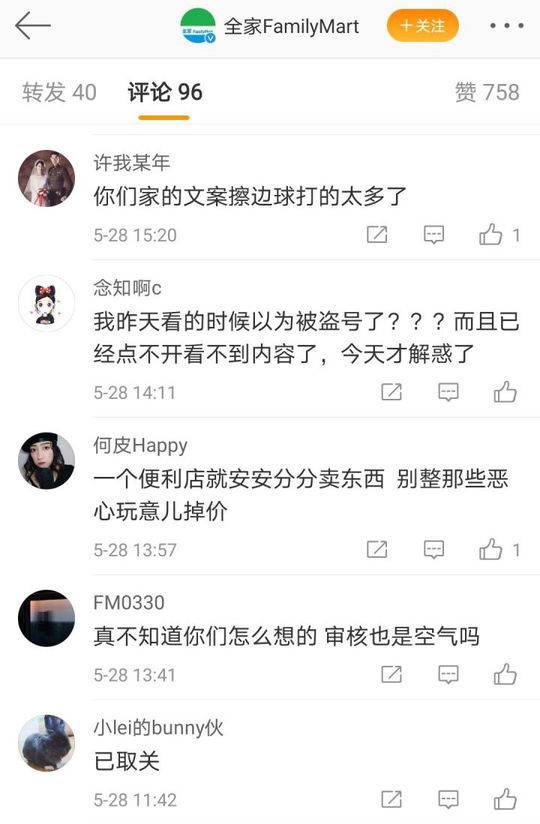Follow 全家FamilyMart with the +关注 button
The width and height of the screenshot is (540, 824).
pos(422,26)
